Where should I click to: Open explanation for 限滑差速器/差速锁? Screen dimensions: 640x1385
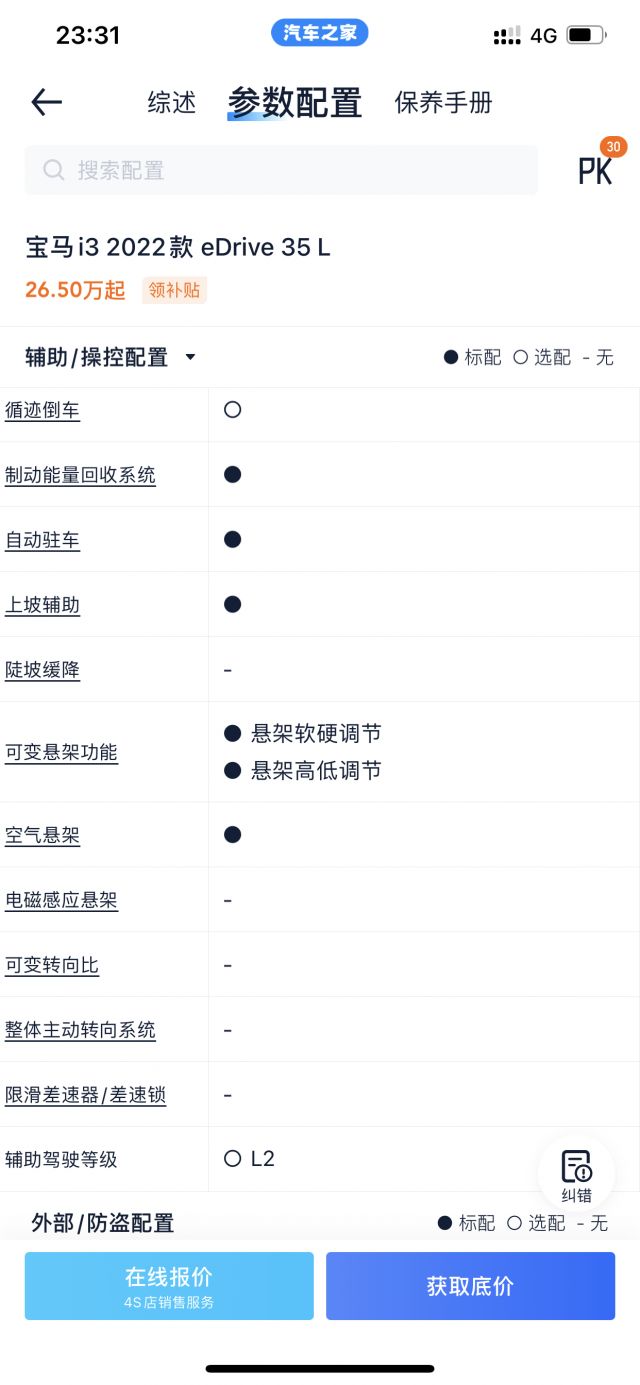tap(85, 1095)
